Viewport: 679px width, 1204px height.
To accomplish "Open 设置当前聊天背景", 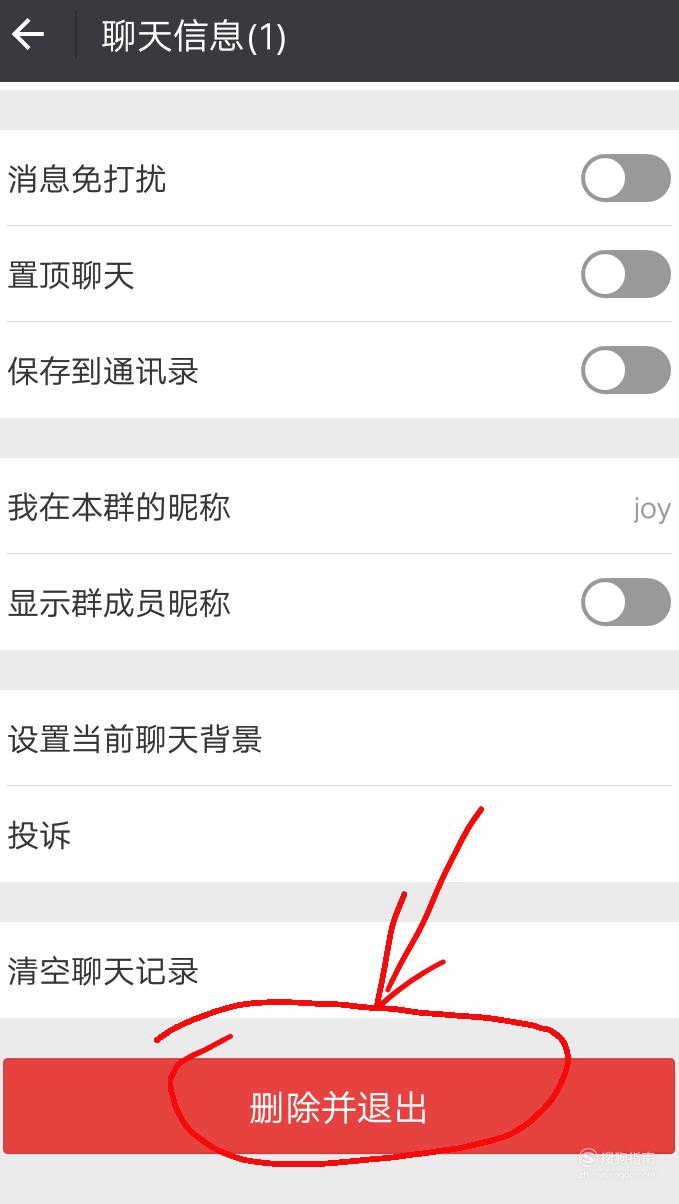I will 340,739.
